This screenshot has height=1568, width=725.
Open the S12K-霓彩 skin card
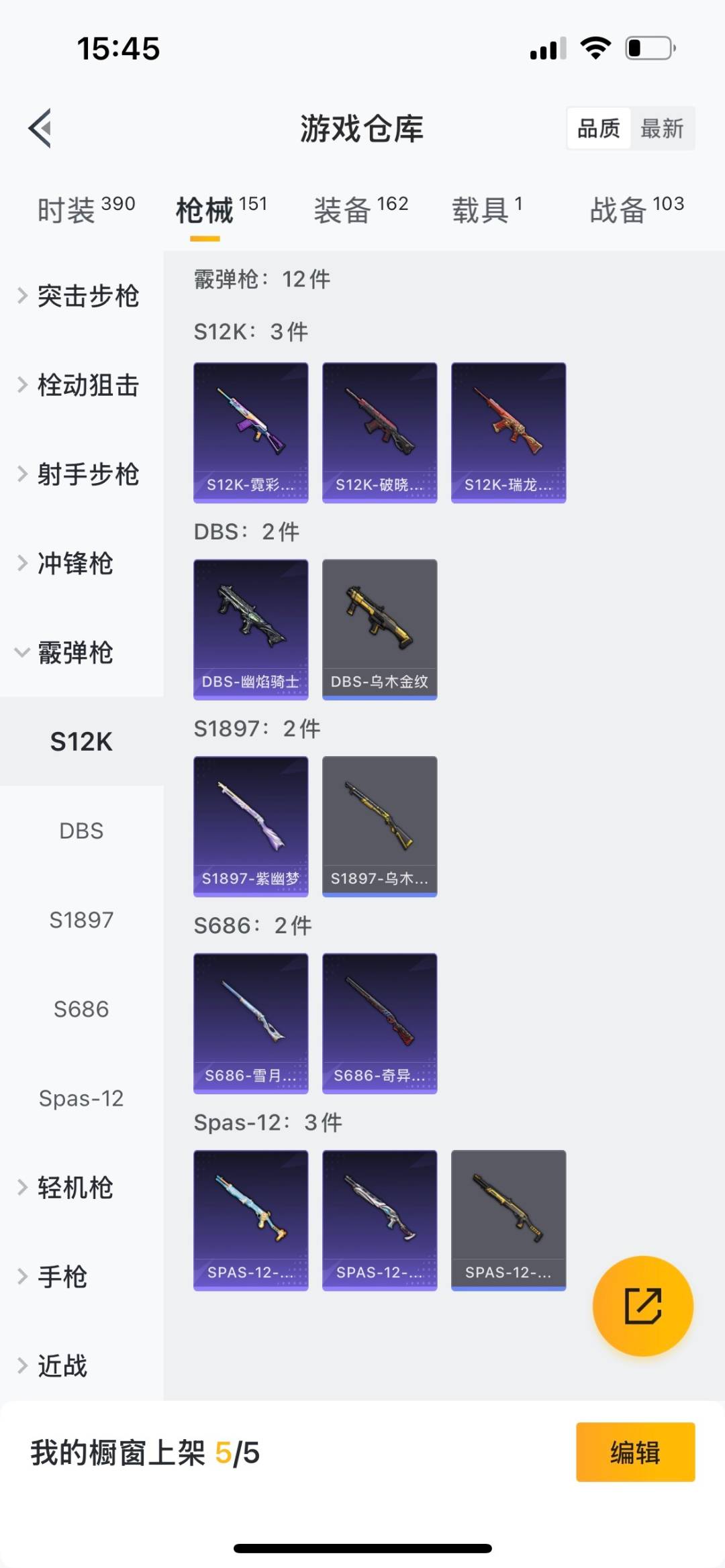coord(250,431)
